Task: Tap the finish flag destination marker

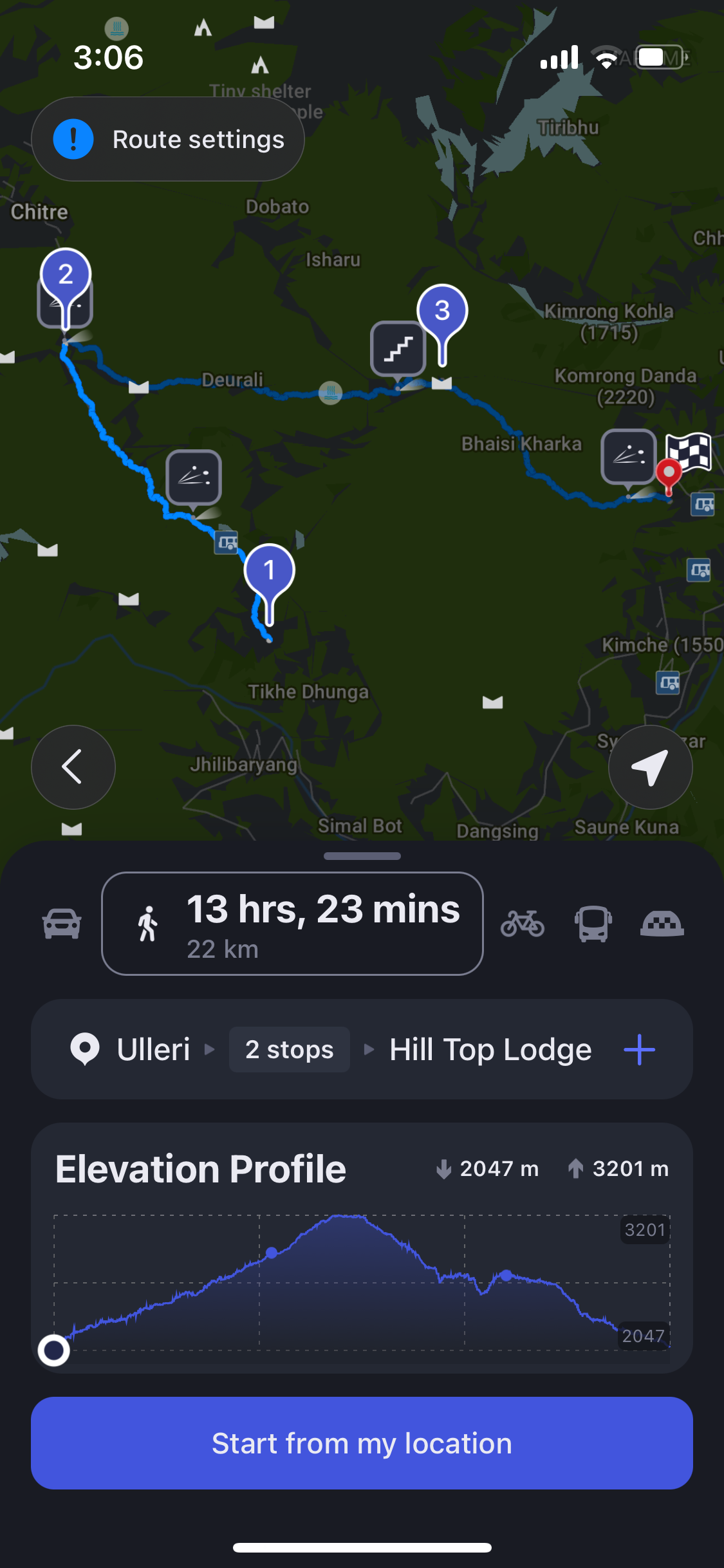Action: pos(688,452)
